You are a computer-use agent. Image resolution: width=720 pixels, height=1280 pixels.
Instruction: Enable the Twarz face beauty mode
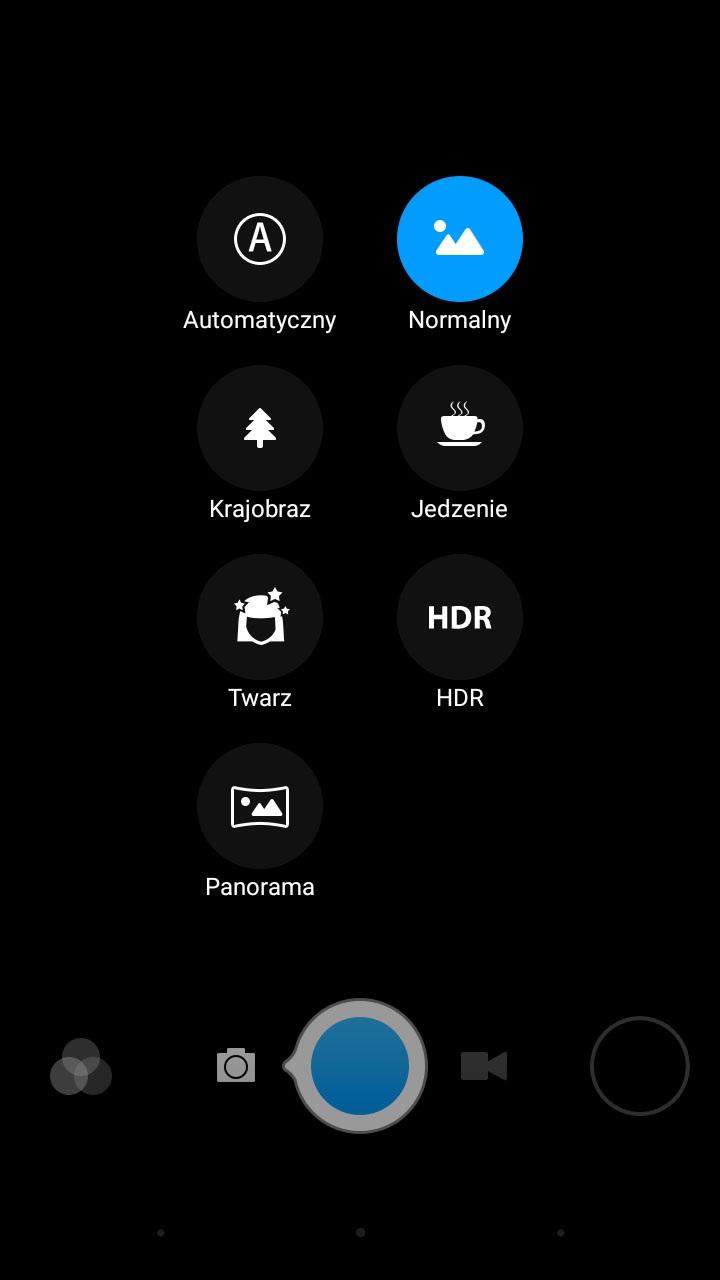click(x=260, y=617)
